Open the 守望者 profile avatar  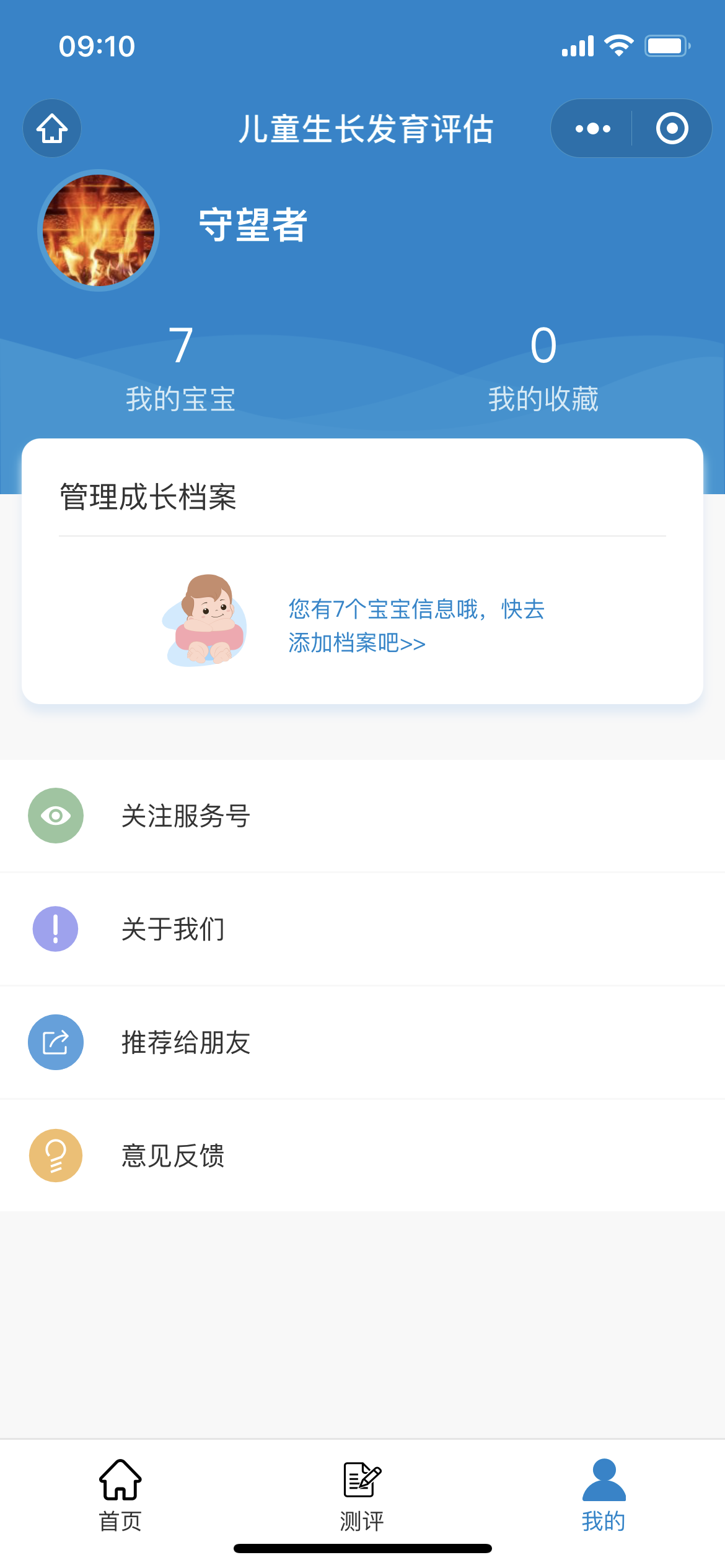click(99, 230)
